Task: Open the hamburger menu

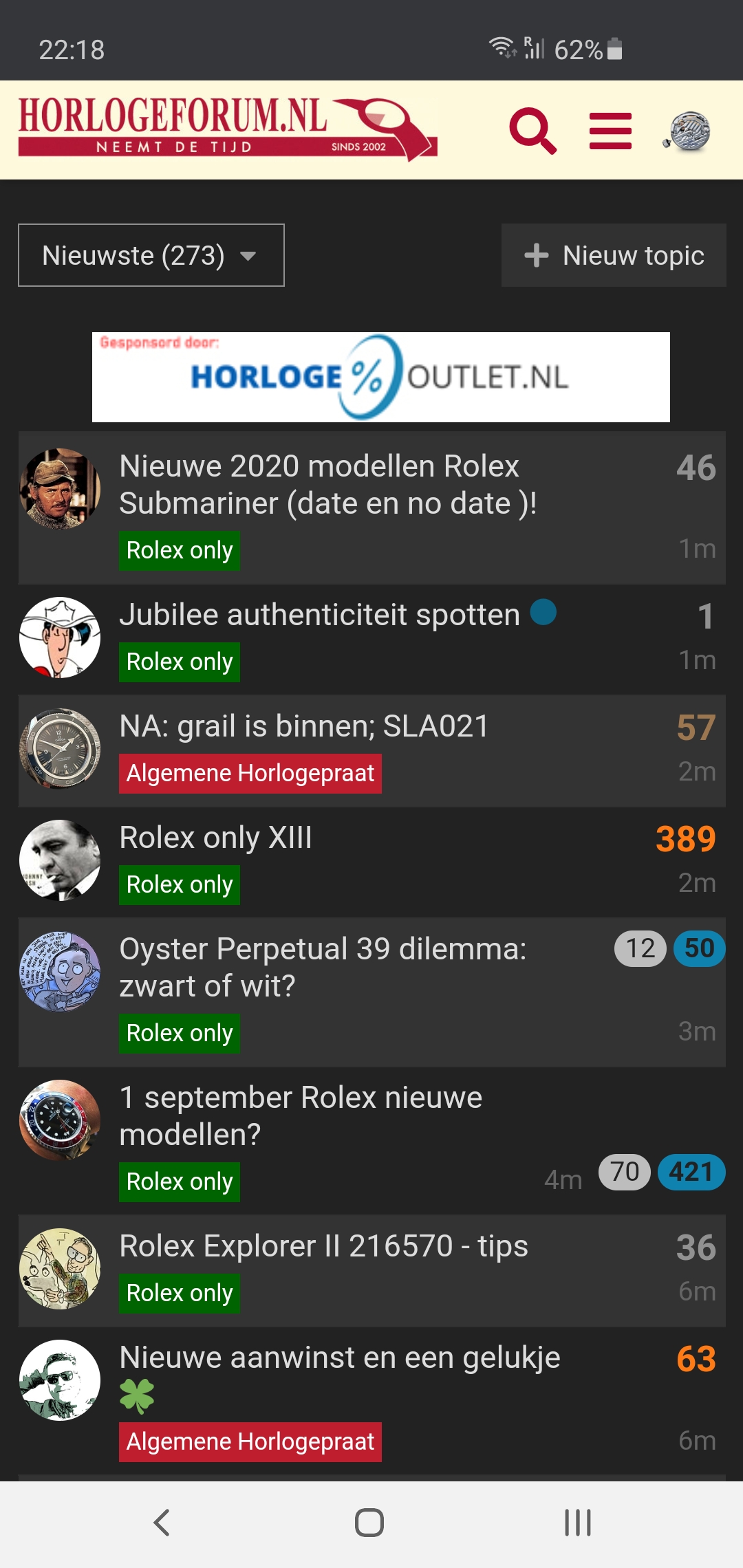Action: click(610, 131)
